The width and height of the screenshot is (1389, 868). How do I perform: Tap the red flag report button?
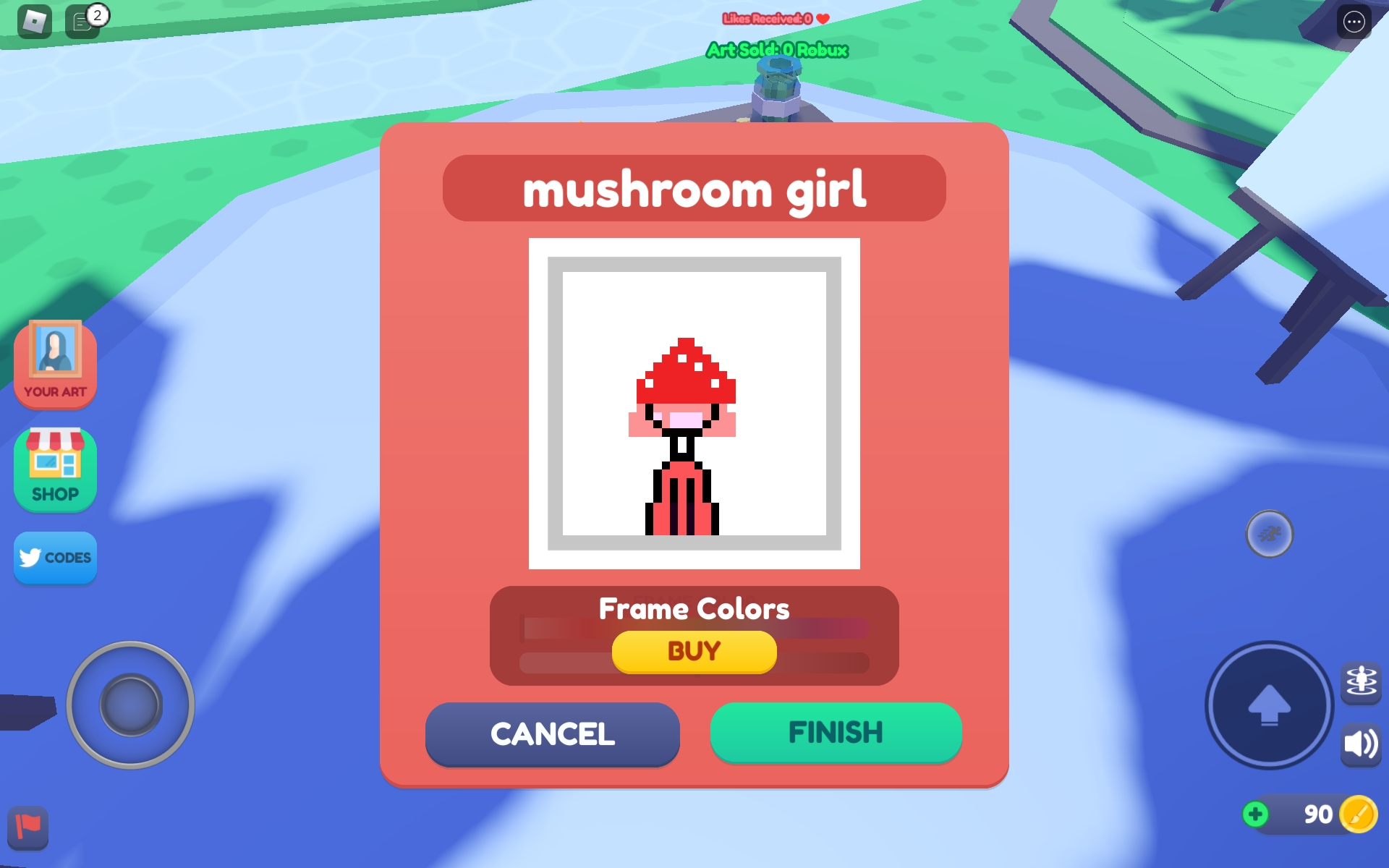click(x=28, y=827)
